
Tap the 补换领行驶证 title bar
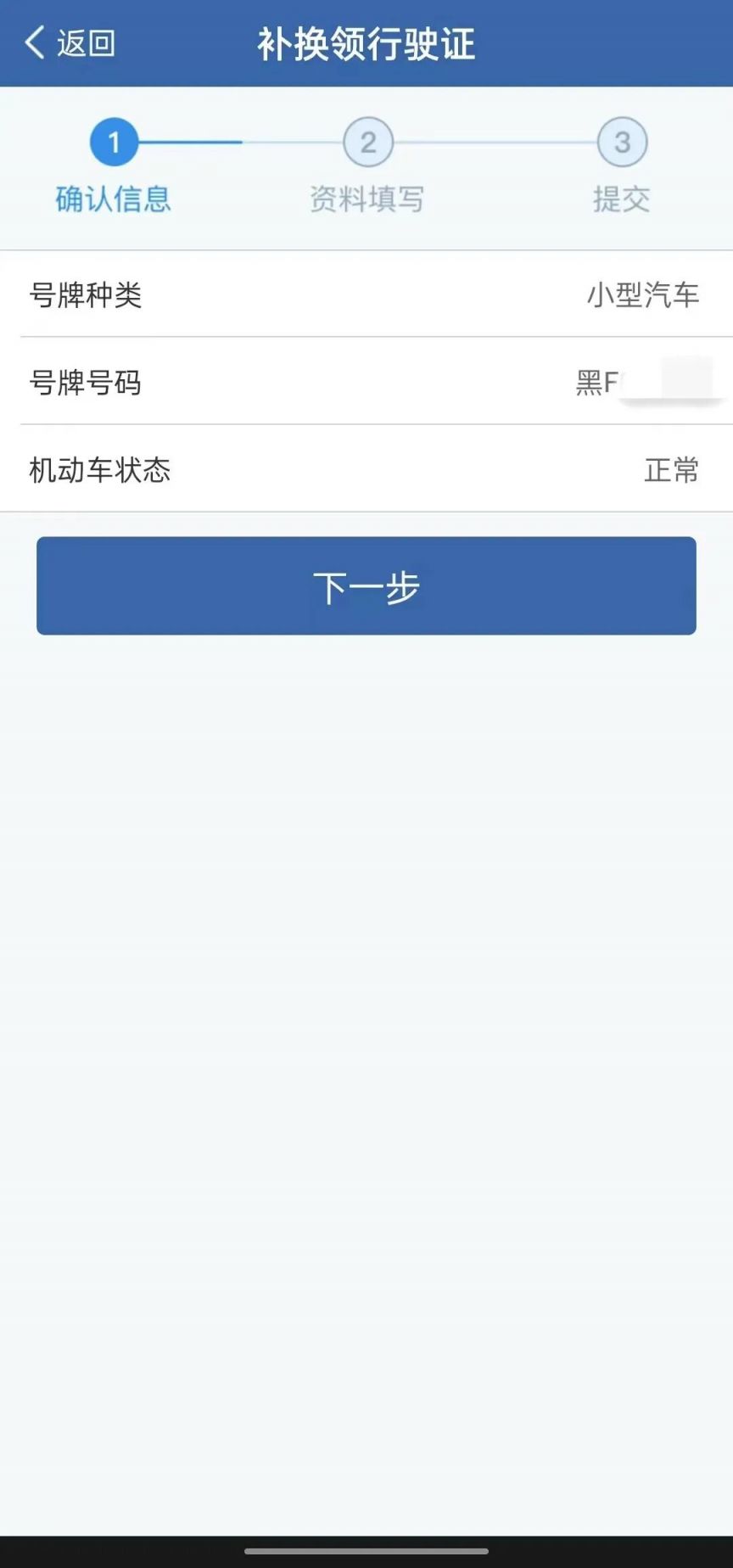click(x=366, y=42)
